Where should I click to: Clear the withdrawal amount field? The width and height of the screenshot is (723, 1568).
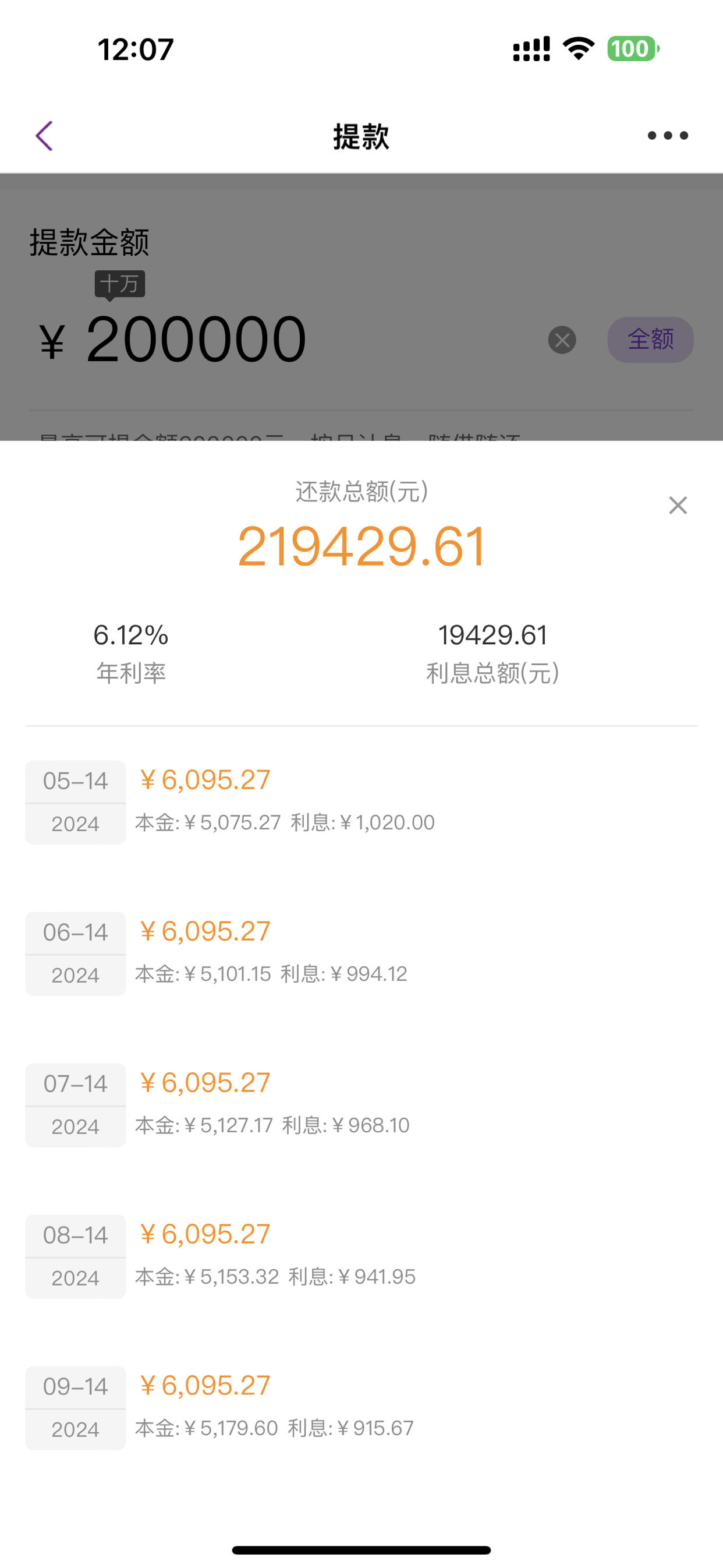point(562,340)
